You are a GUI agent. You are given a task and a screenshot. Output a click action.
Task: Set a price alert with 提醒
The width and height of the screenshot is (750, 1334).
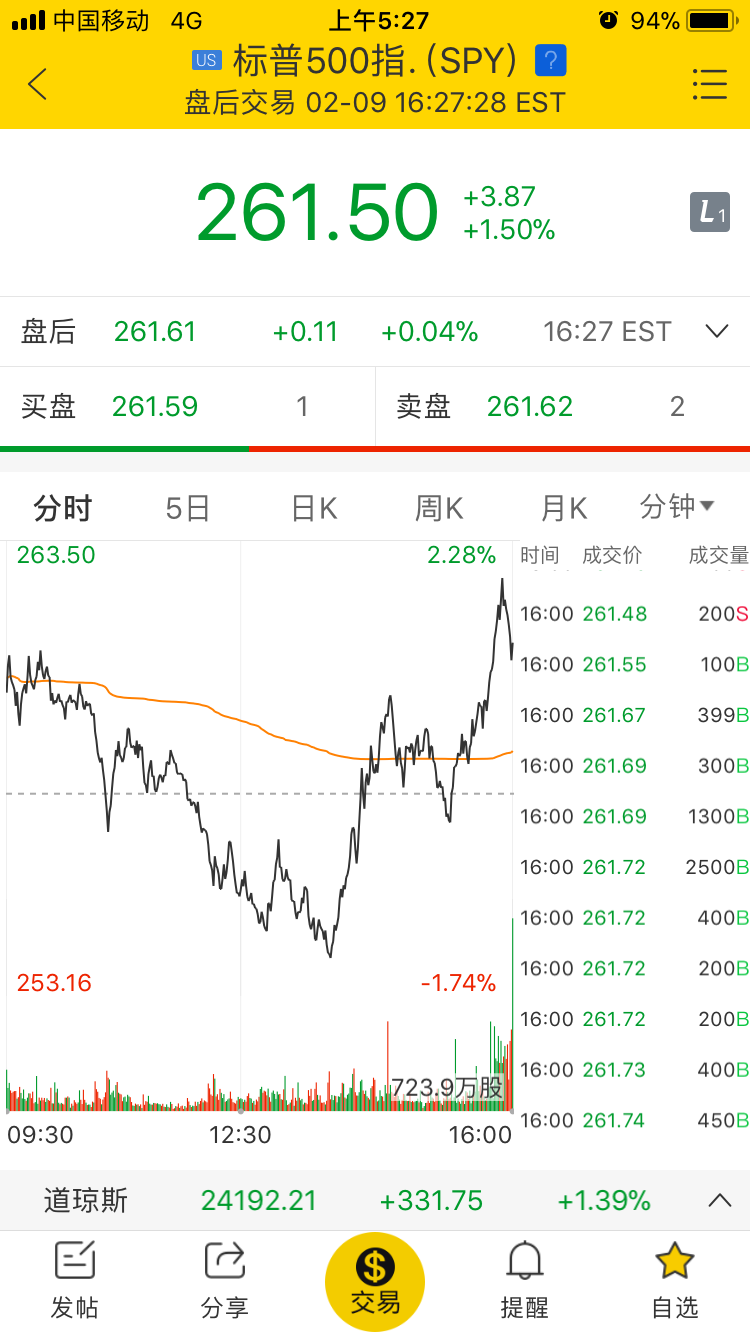525,1281
